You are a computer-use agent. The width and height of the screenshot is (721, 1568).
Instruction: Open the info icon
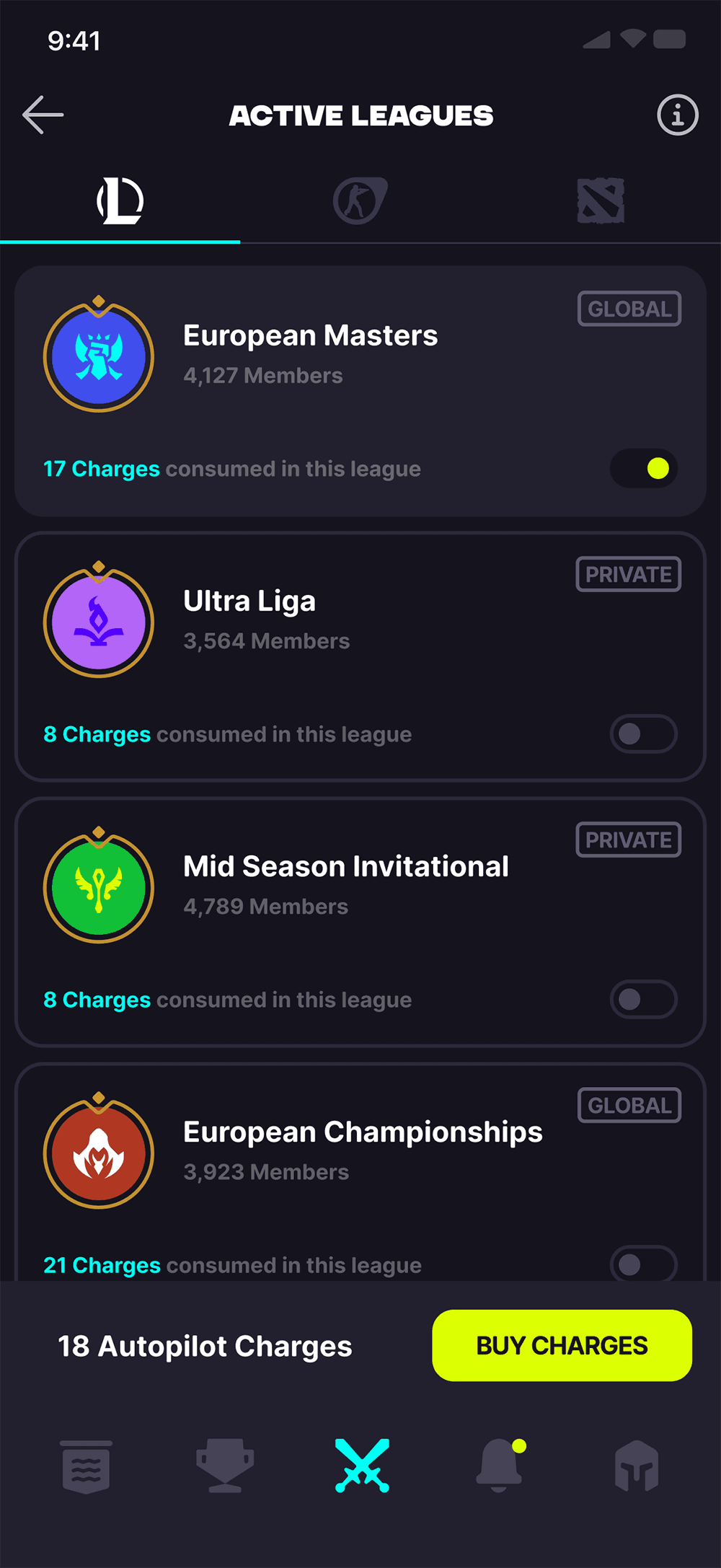point(678,115)
